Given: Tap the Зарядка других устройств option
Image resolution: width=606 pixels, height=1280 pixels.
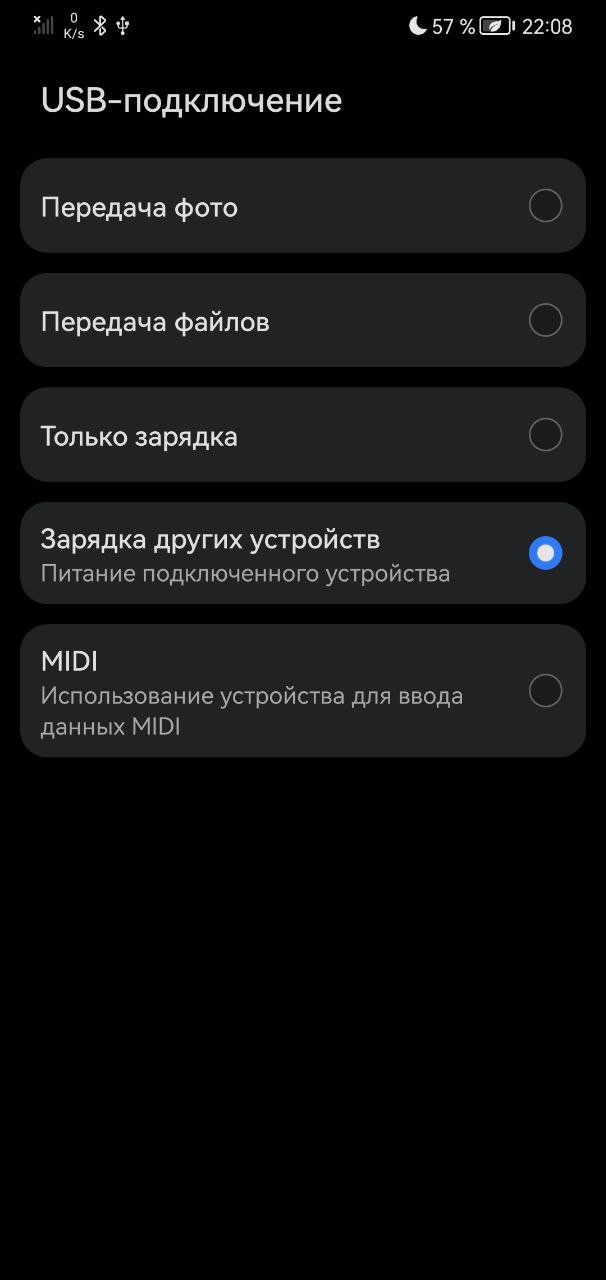Looking at the screenshot, I should pyautogui.click(x=302, y=553).
